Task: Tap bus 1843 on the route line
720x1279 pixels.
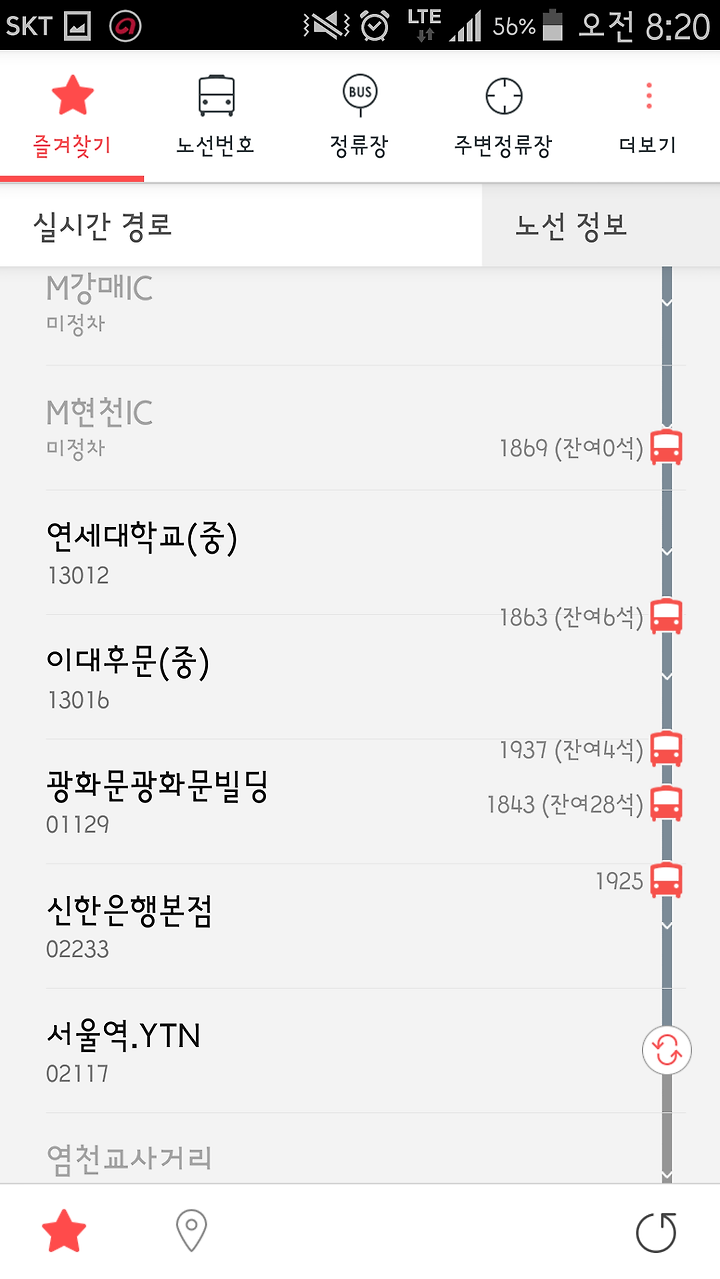Action: tap(667, 803)
